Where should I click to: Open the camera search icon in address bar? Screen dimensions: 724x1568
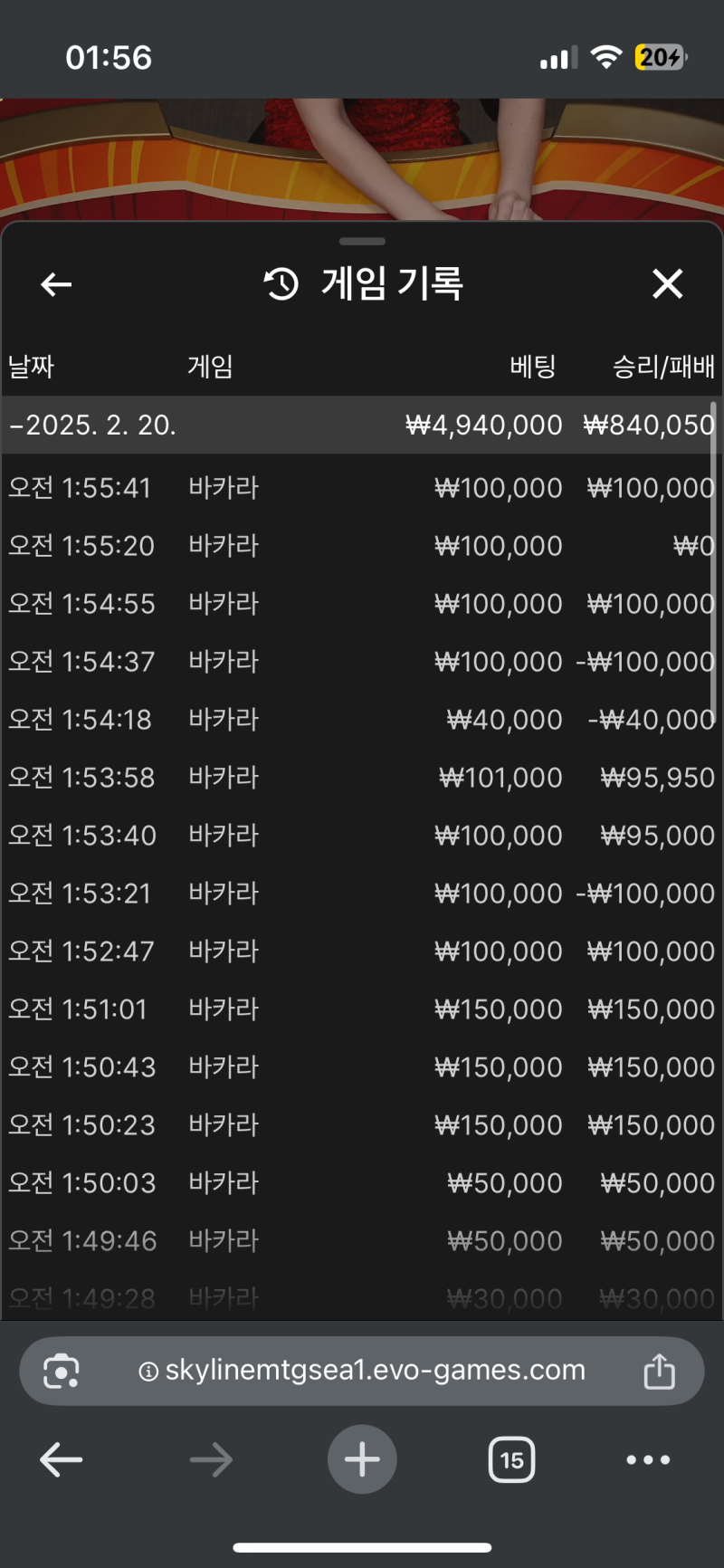[x=62, y=1371]
